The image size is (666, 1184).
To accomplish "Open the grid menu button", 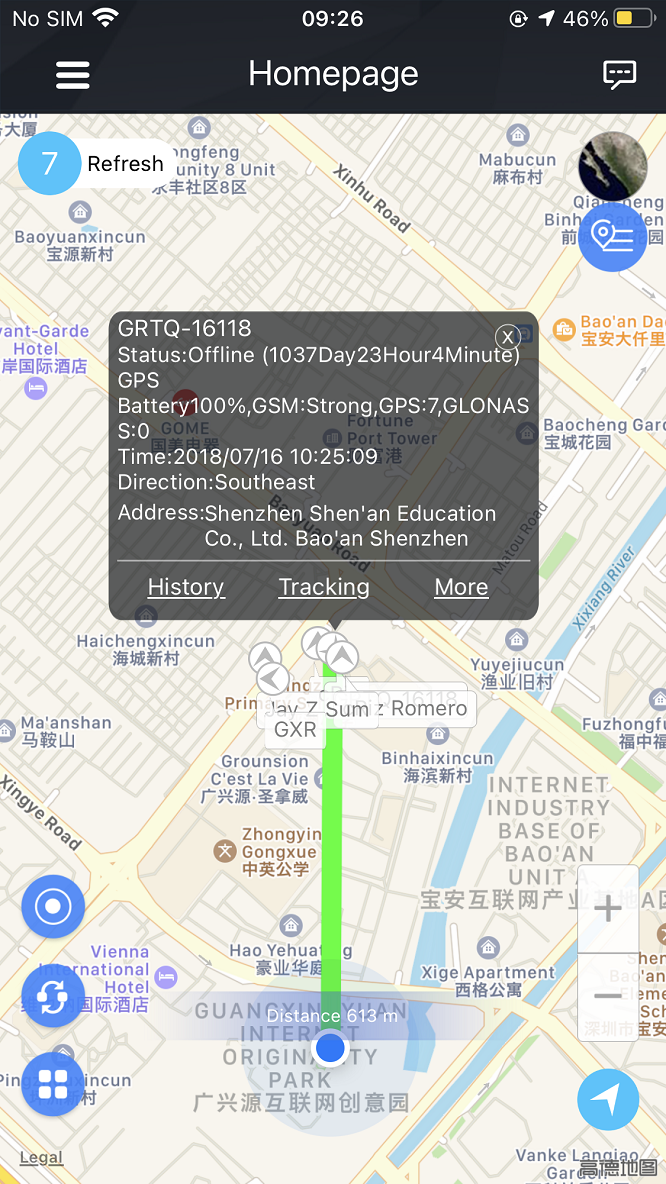I will click(53, 1084).
